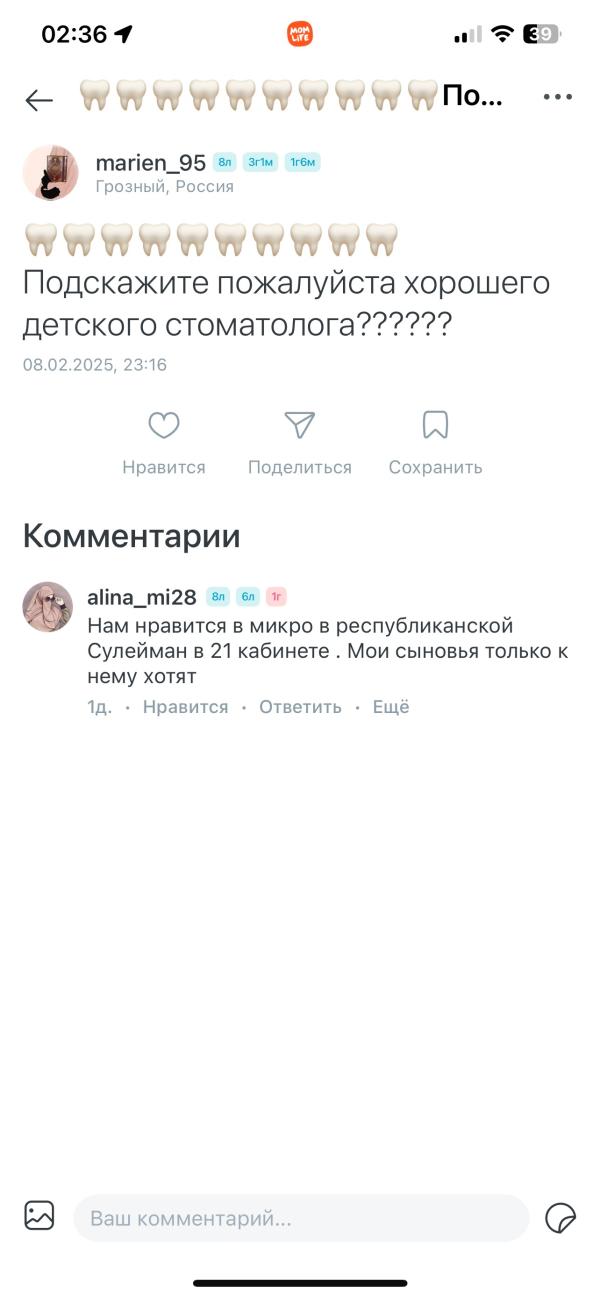This screenshot has width=600, height=1297.
Task: Reply to alina_mi28's comment
Action: 300,707
